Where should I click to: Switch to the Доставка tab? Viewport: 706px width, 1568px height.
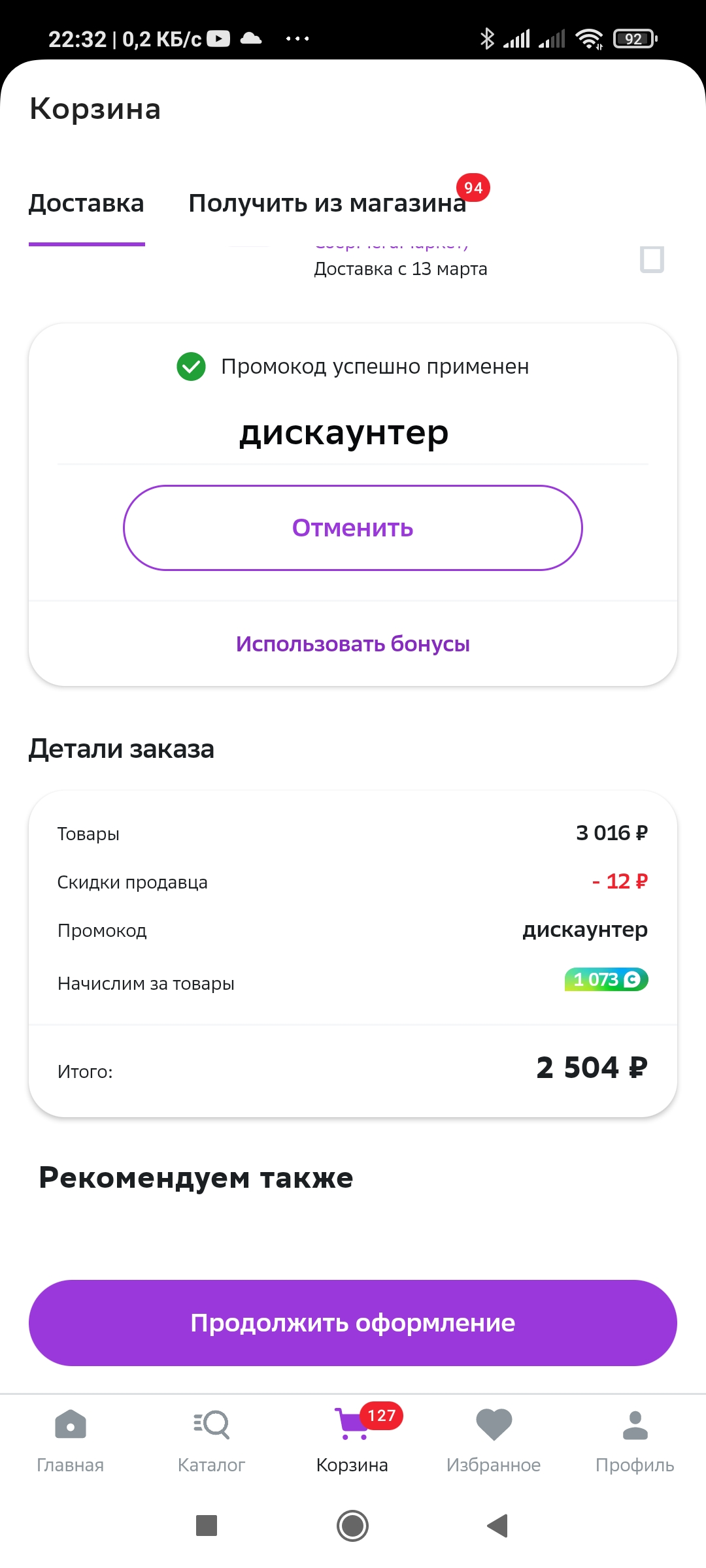click(86, 204)
